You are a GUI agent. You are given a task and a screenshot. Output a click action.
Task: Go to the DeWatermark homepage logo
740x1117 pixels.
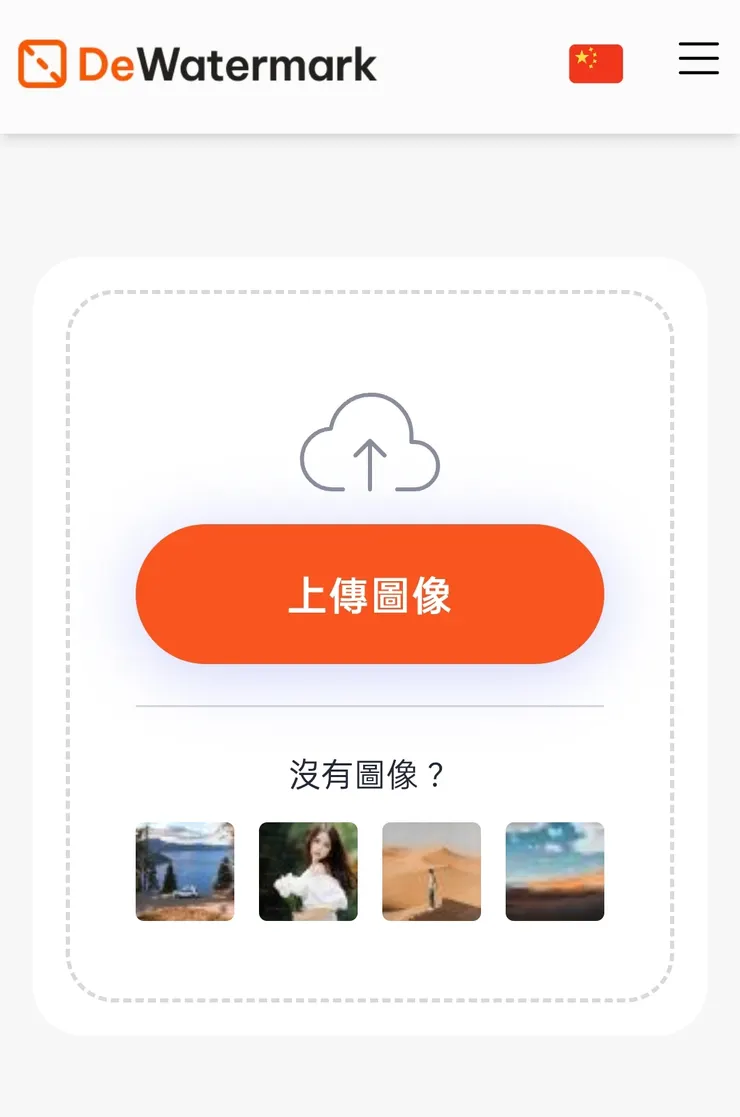pyautogui.click(x=197, y=64)
